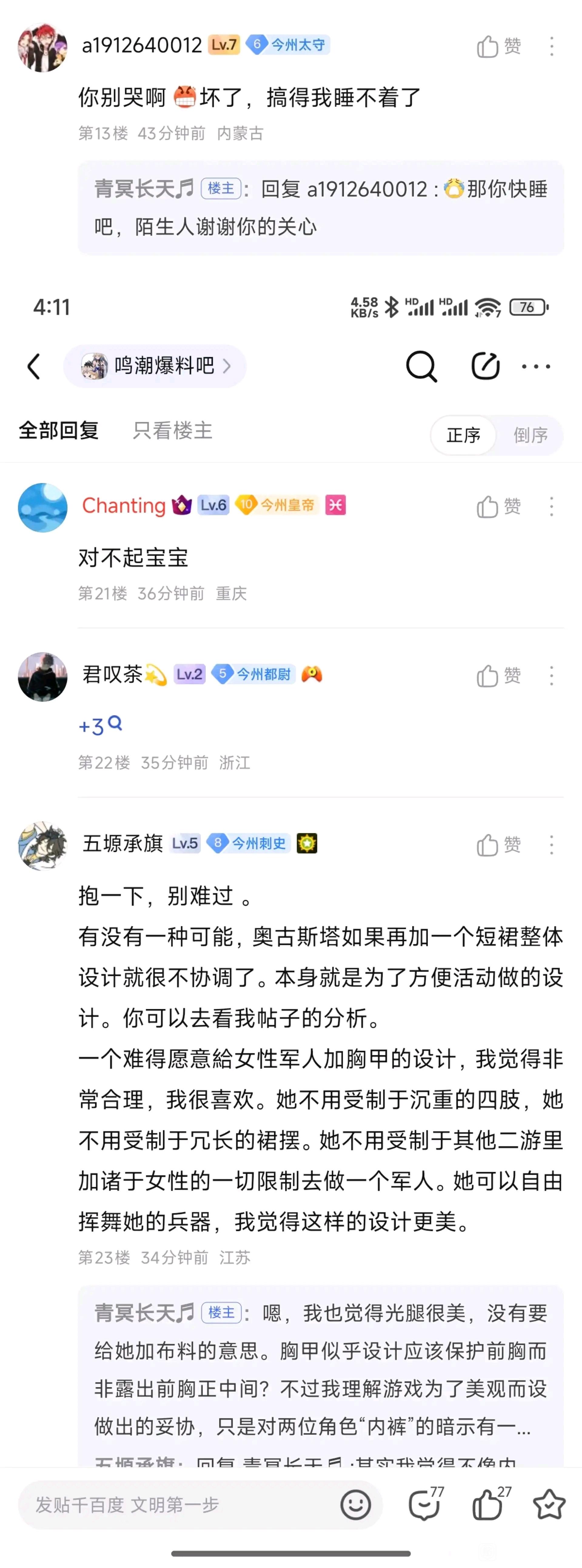Open the 鸣潮爆料吧 forum chip

click(155, 366)
